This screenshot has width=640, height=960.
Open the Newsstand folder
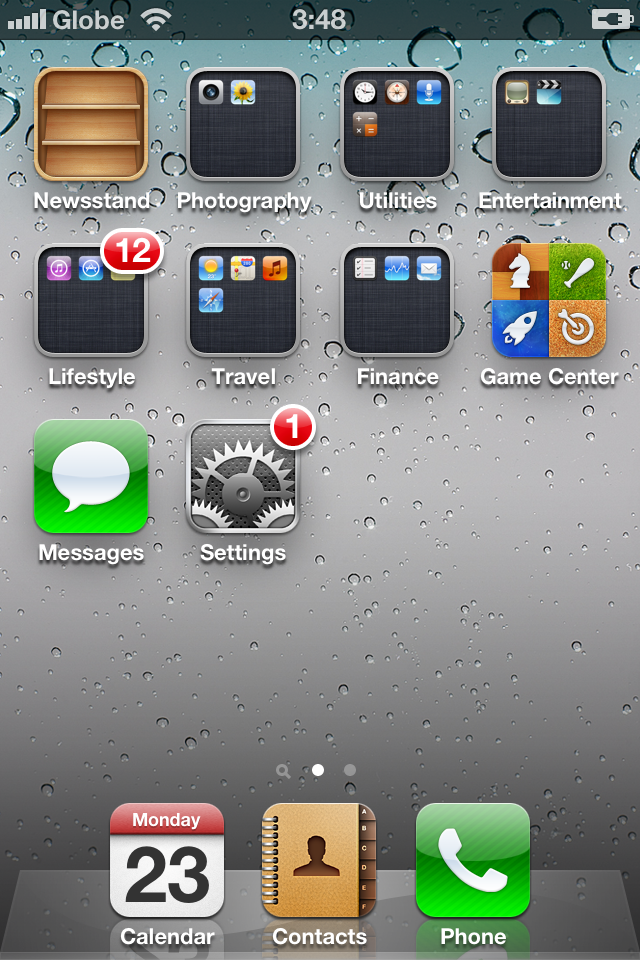[91, 124]
